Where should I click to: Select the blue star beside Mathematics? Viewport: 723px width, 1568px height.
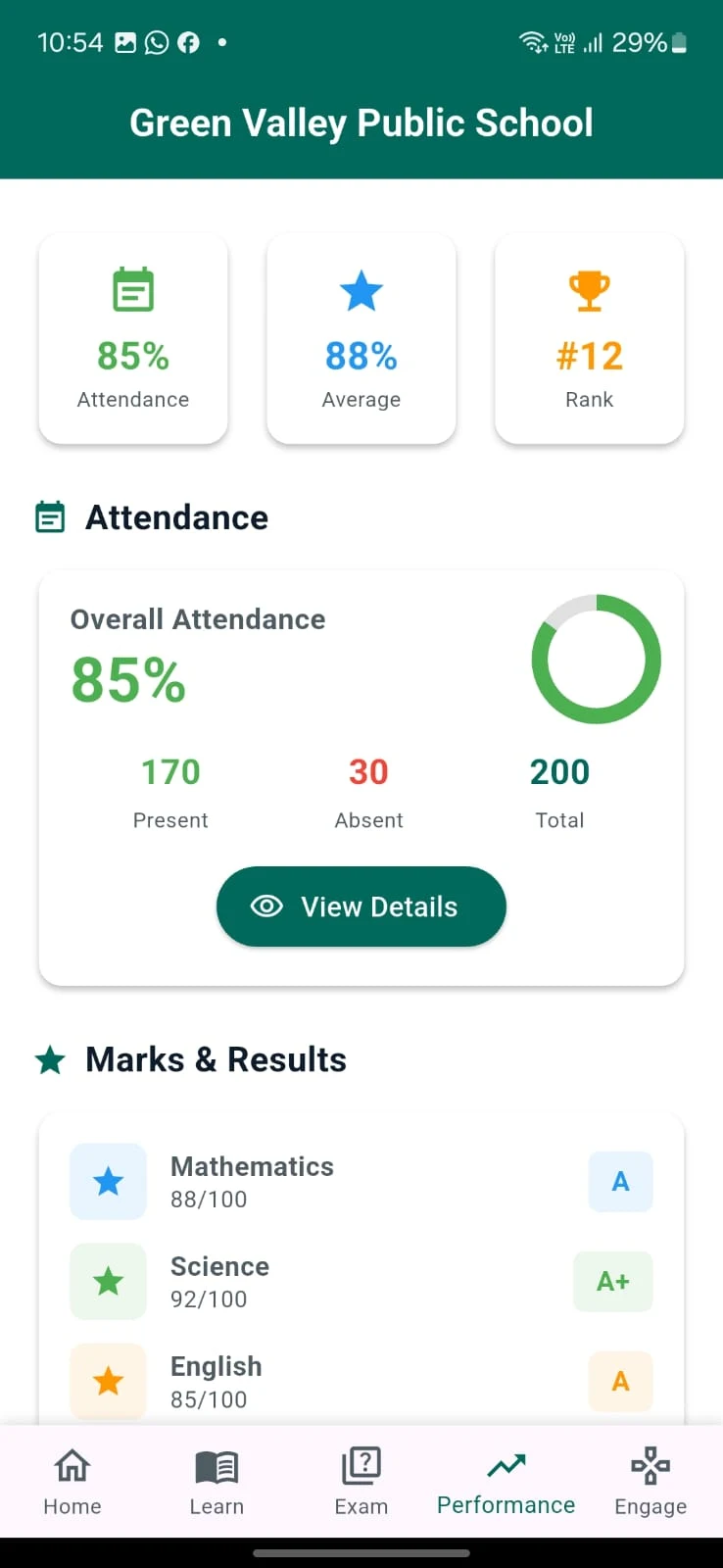tap(108, 1181)
